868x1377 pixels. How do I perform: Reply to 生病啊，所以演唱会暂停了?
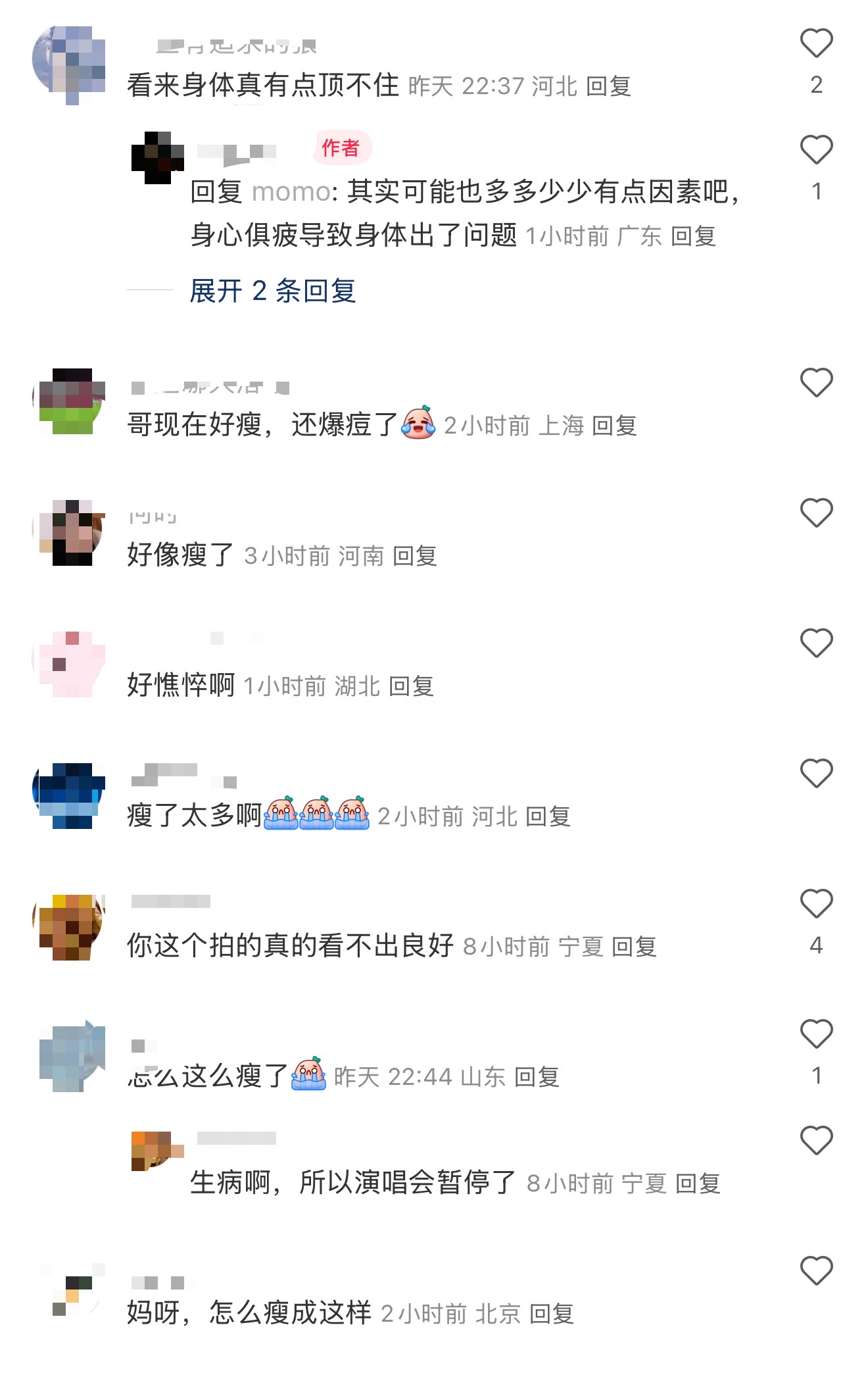698,1184
